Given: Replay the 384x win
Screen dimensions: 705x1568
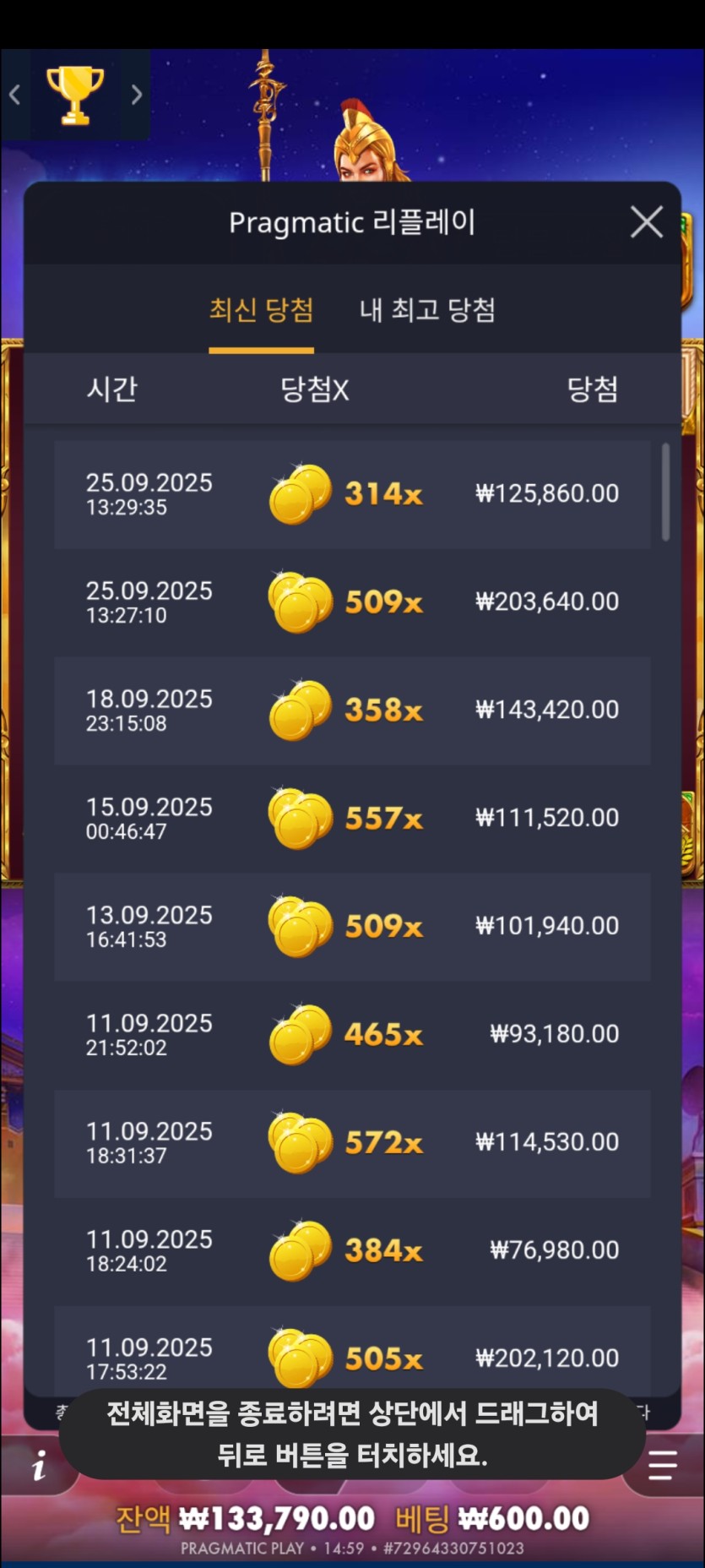Looking at the screenshot, I should pyautogui.click(x=352, y=1251).
